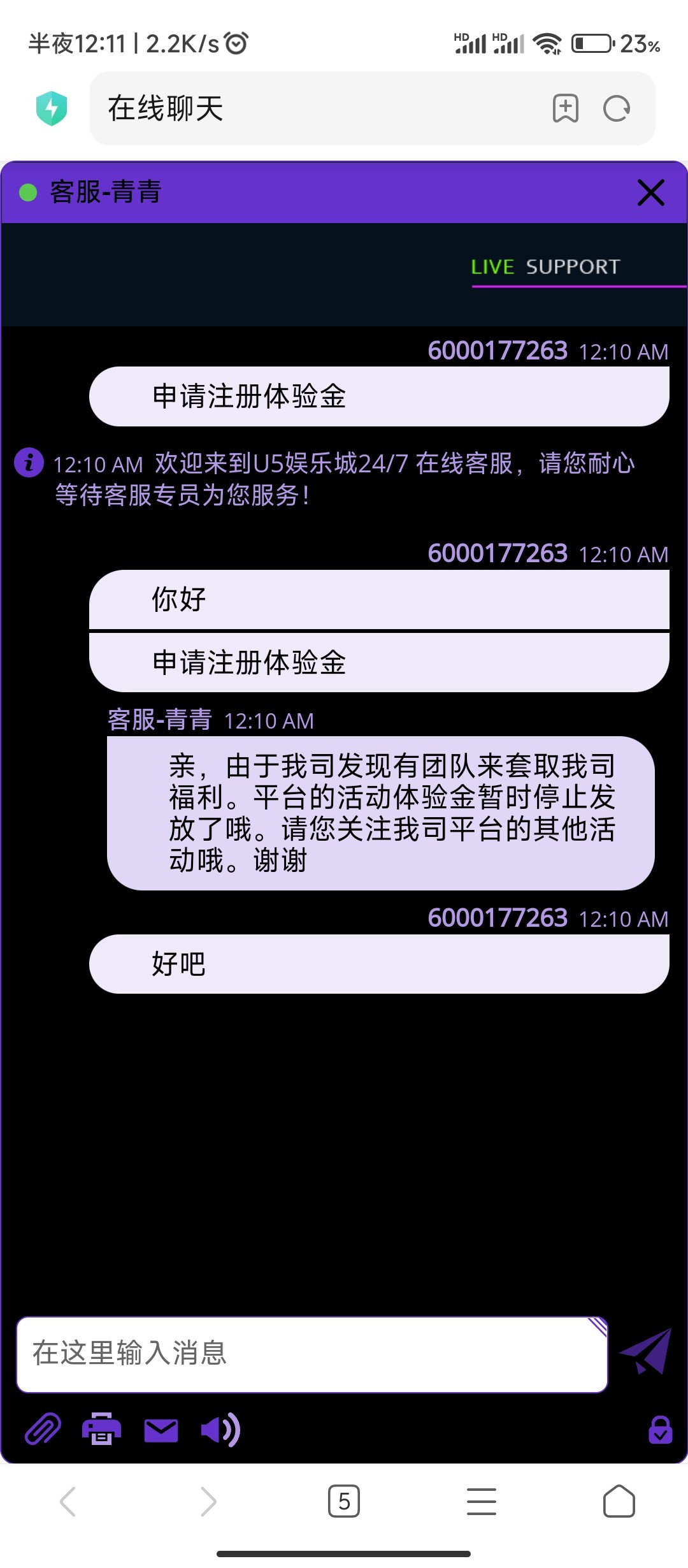Tap the address bar showing 在线聊天
The image size is (688, 1568).
[319, 108]
